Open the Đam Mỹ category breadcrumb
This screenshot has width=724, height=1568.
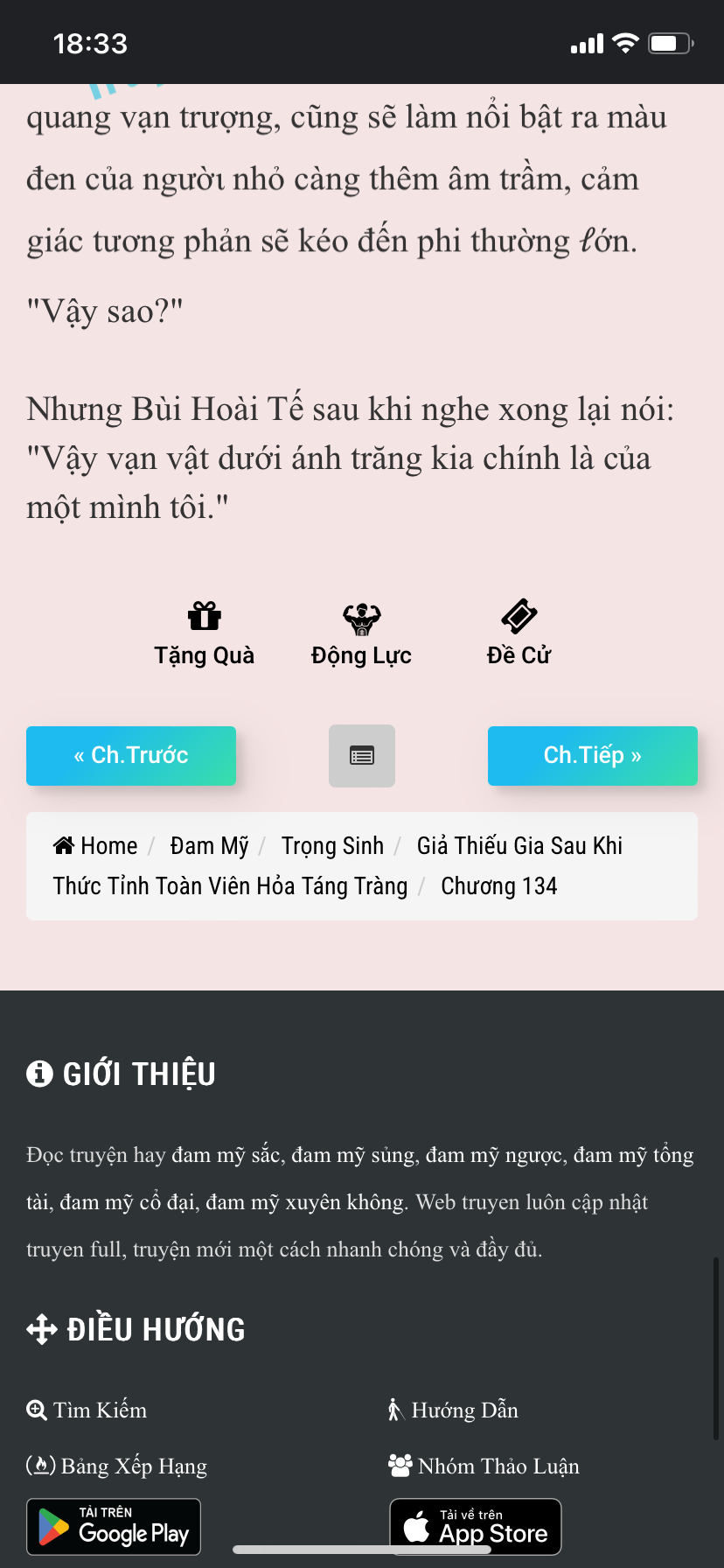coord(209,846)
